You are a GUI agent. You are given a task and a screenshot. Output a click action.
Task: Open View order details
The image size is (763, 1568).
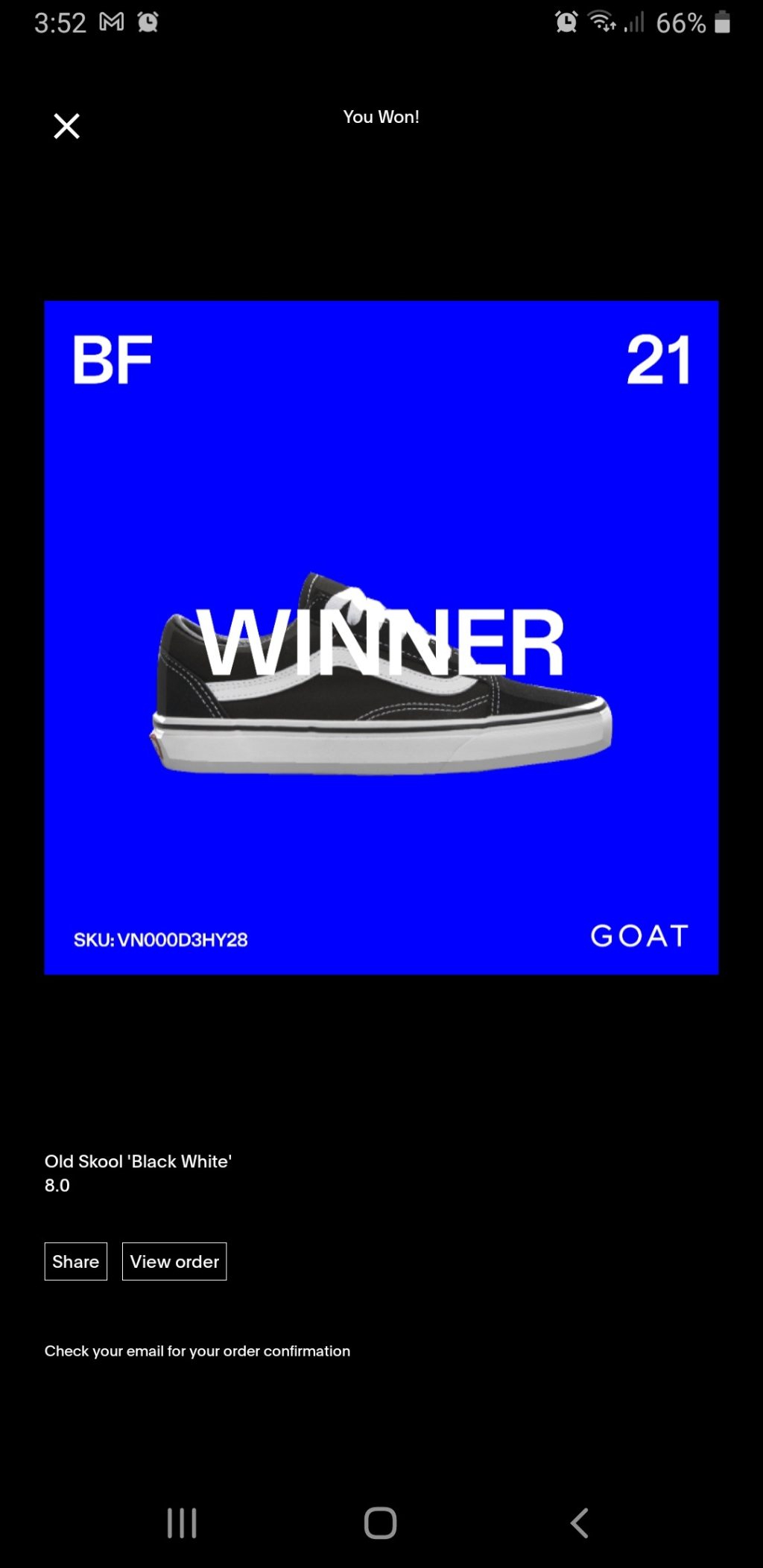click(x=174, y=1261)
